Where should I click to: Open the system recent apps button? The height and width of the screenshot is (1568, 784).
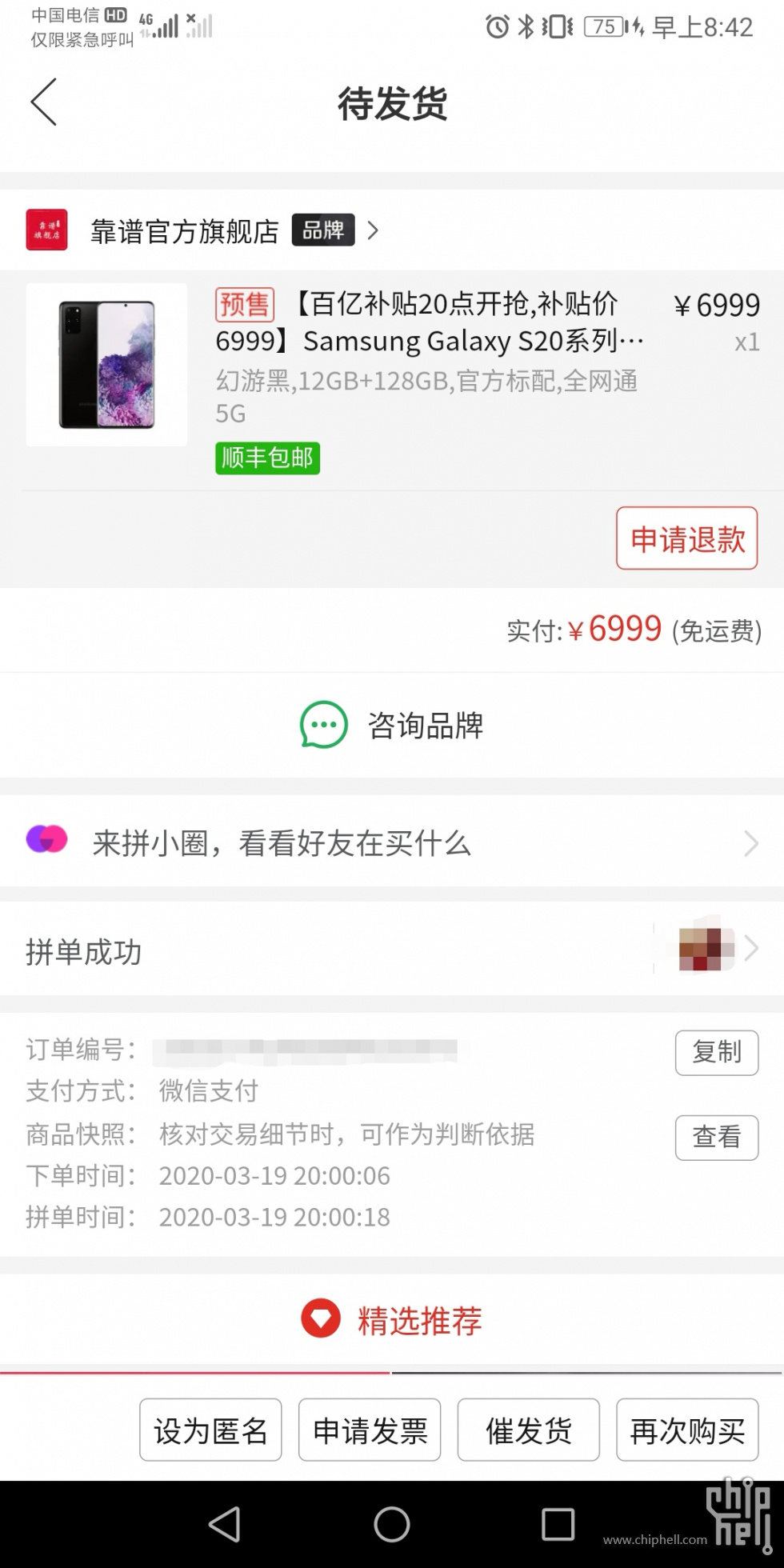pyautogui.click(x=558, y=1524)
